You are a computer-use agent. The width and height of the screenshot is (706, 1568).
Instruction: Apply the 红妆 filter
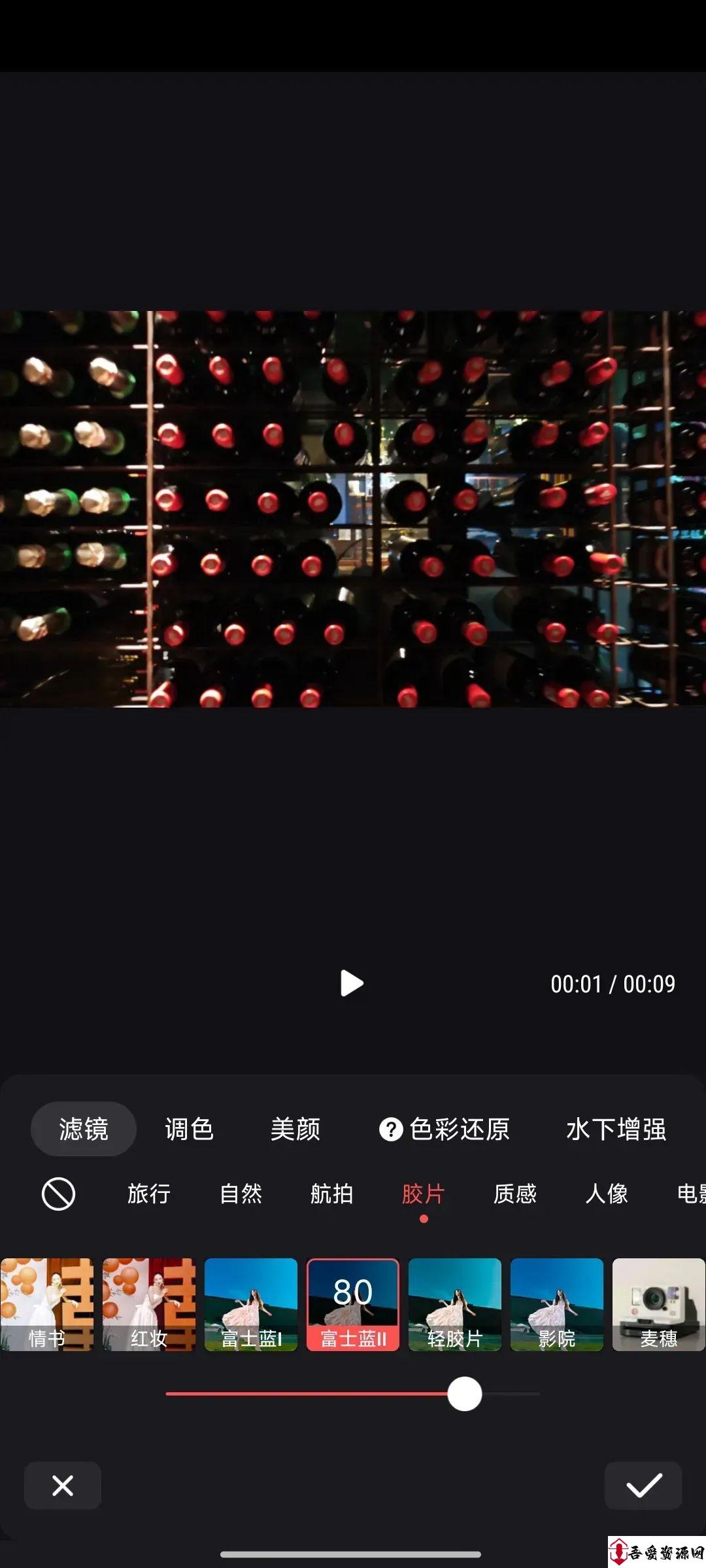[x=149, y=1305]
